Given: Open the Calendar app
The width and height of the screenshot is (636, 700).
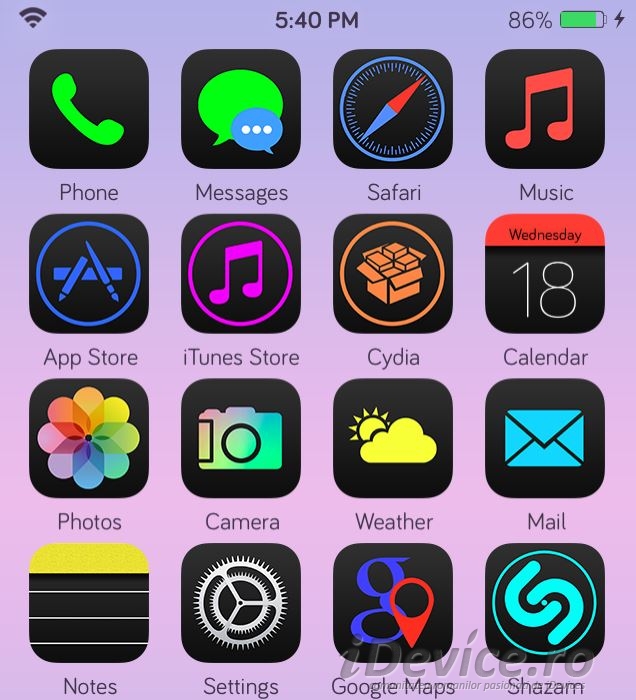Looking at the screenshot, I should tap(545, 273).
